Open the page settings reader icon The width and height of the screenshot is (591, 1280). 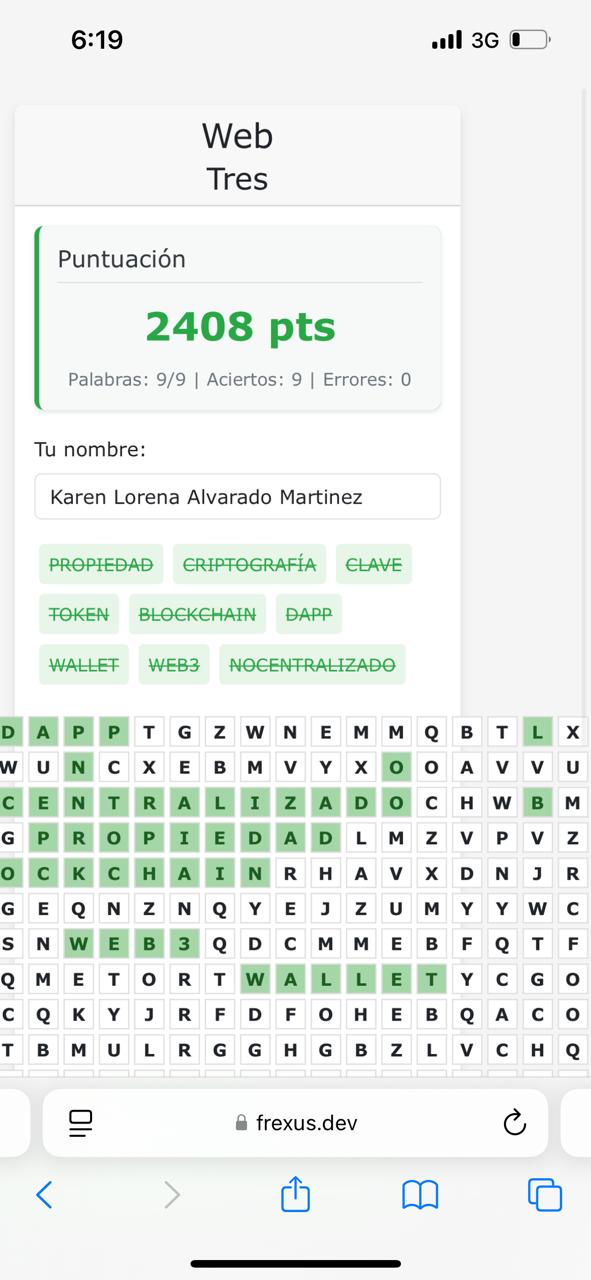[x=81, y=1123]
